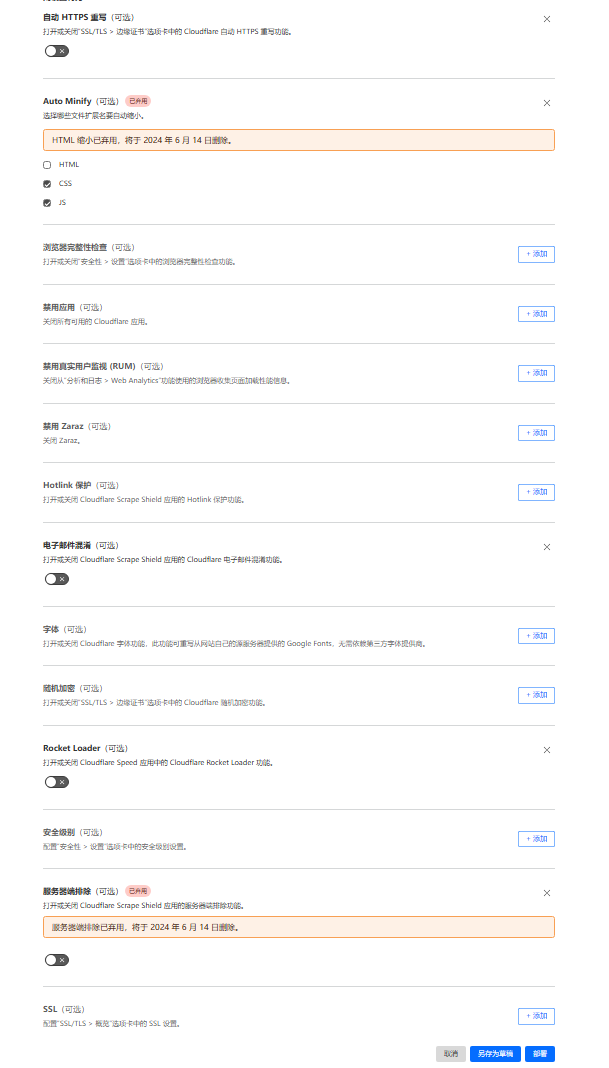The image size is (609, 1068).
Task: Add the Hotlink 保护 setting
Action: point(536,492)
